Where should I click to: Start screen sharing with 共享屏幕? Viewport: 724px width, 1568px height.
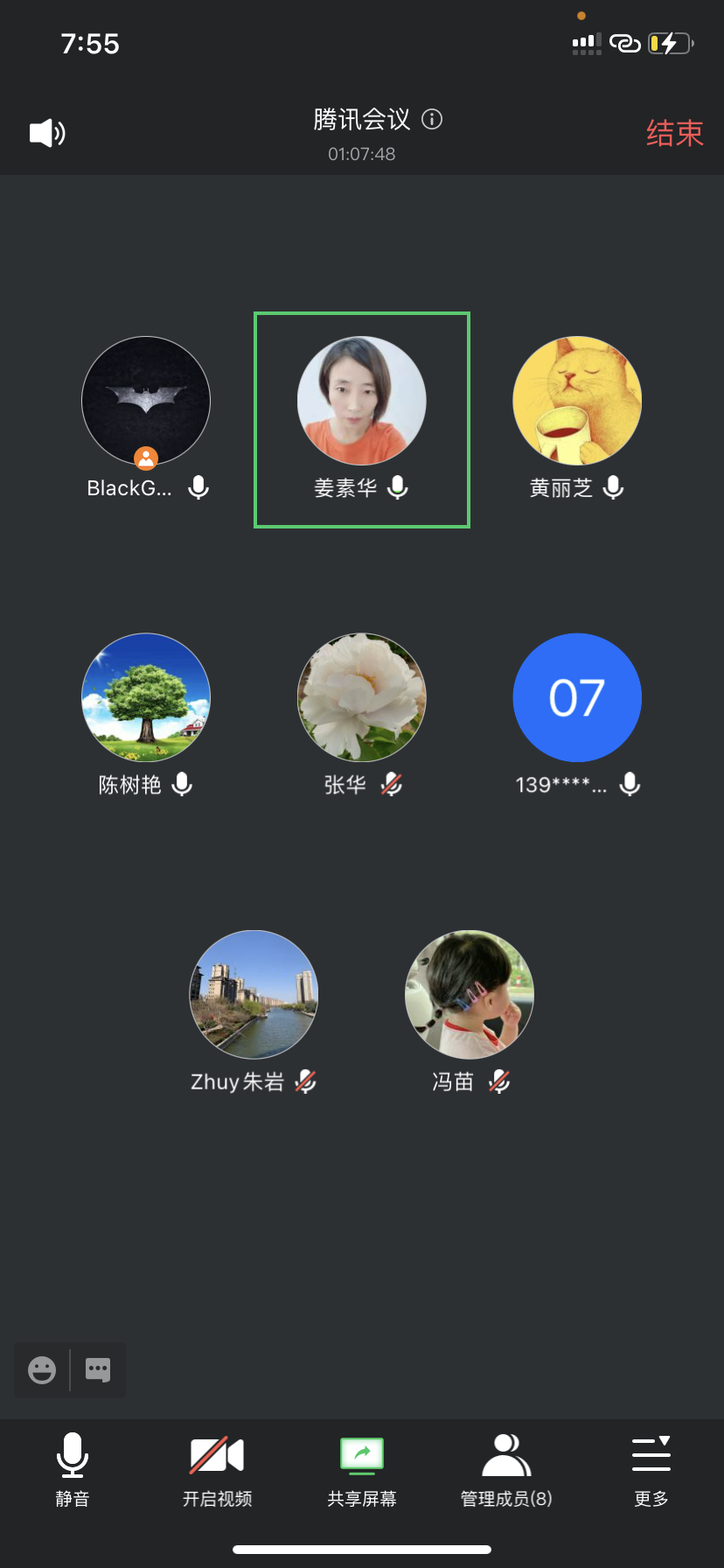[362, 1470]
